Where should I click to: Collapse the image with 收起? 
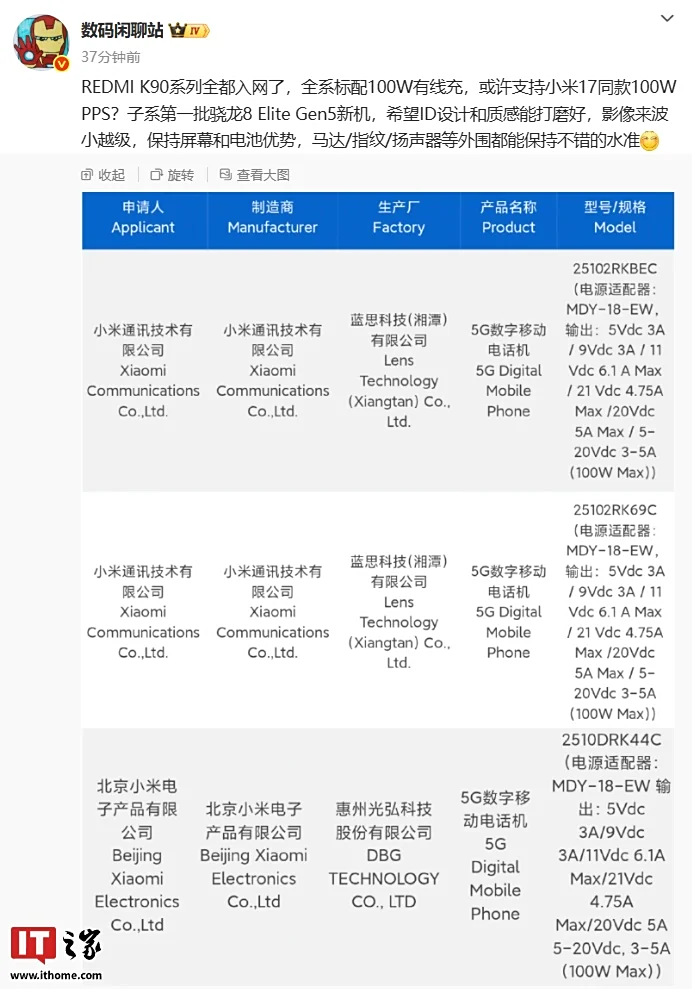[103, 175]
